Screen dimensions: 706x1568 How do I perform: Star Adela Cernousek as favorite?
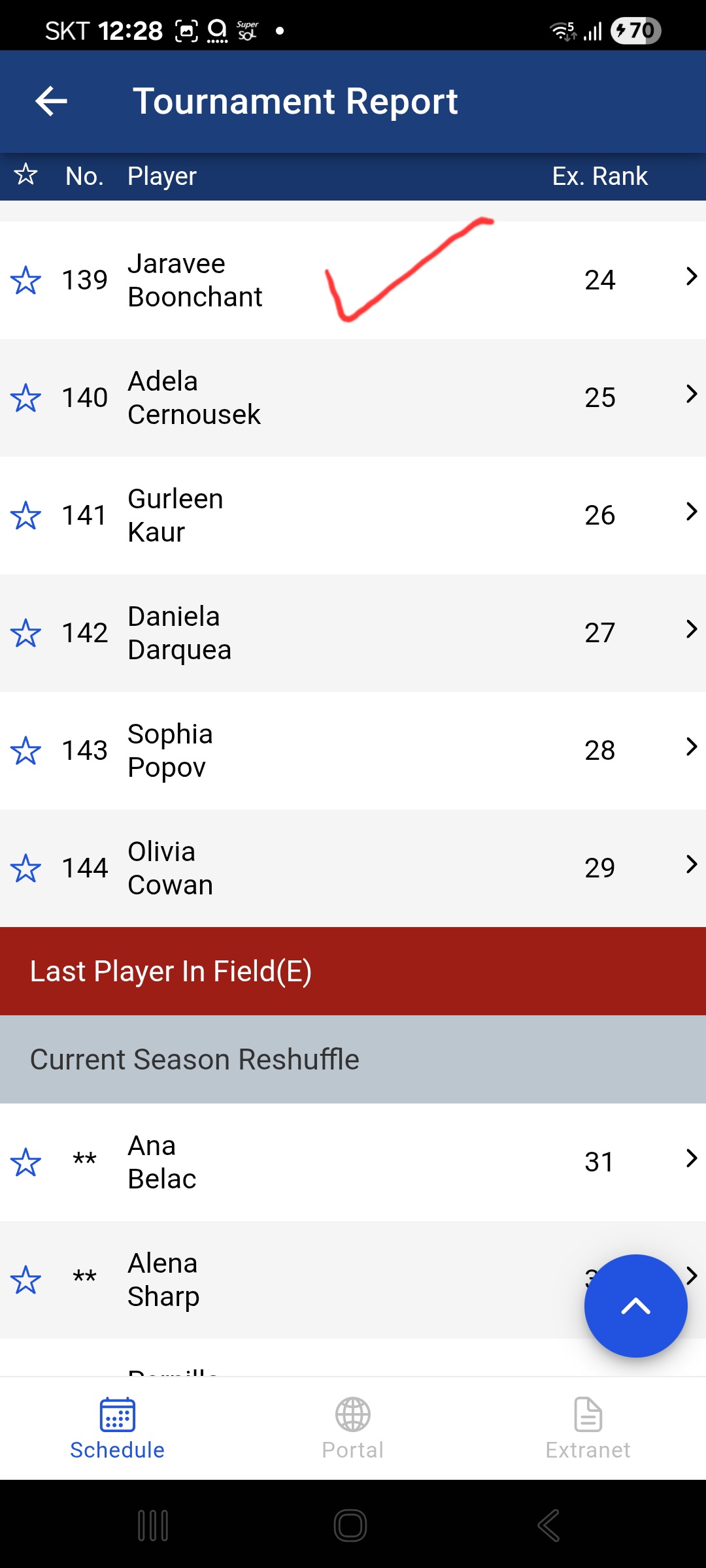(26, 398)
